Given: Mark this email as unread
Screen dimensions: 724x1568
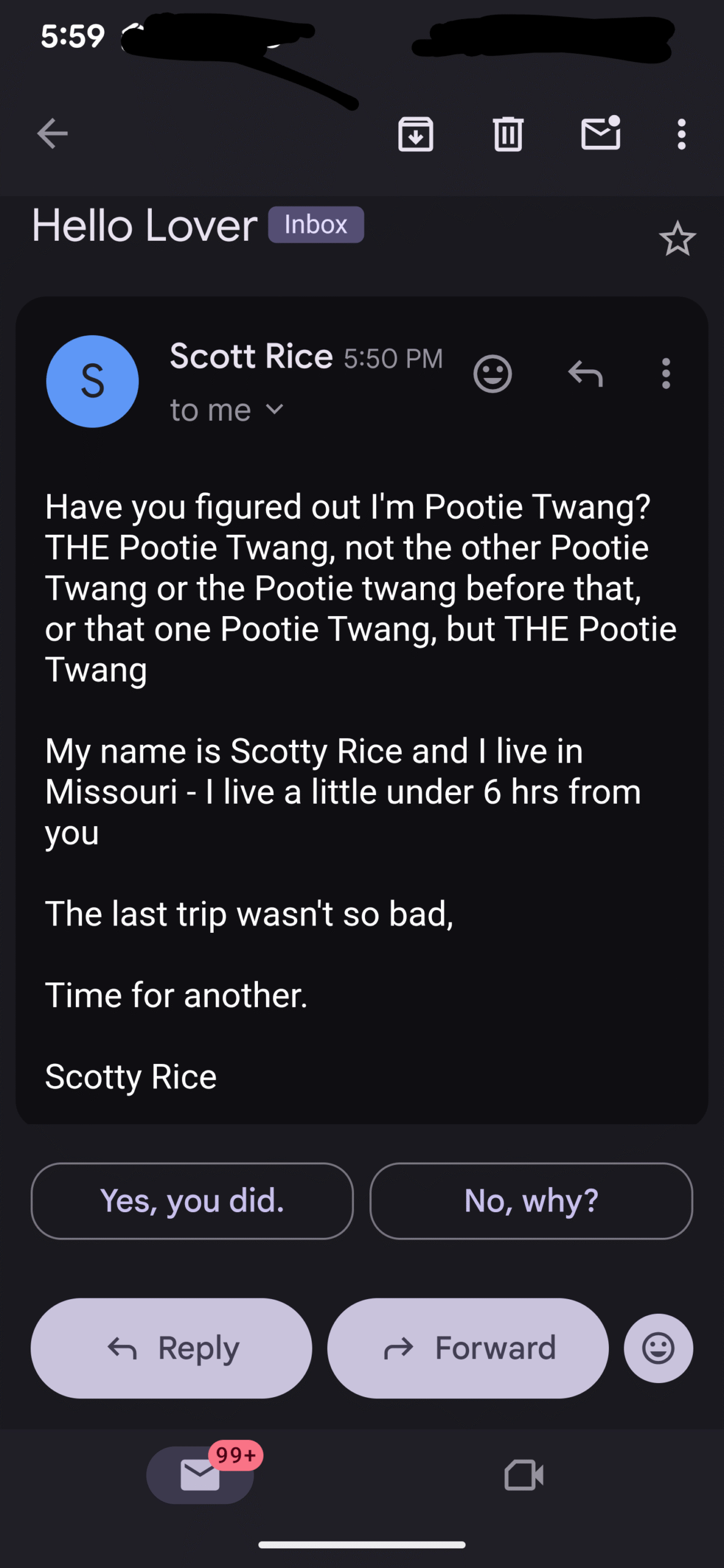Looking at the screenshot, I should [x=600, y=134].
